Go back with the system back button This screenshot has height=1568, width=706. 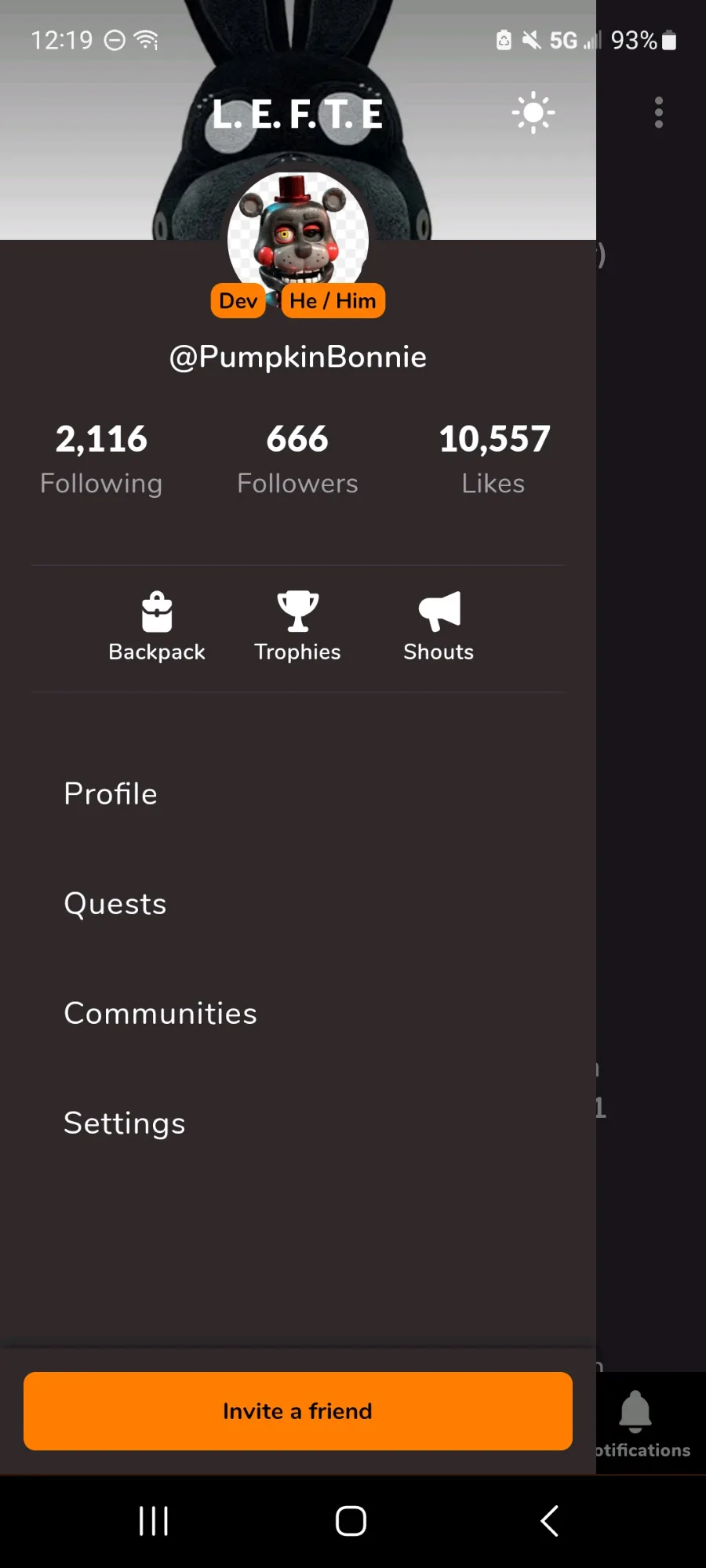[549, 1521]
